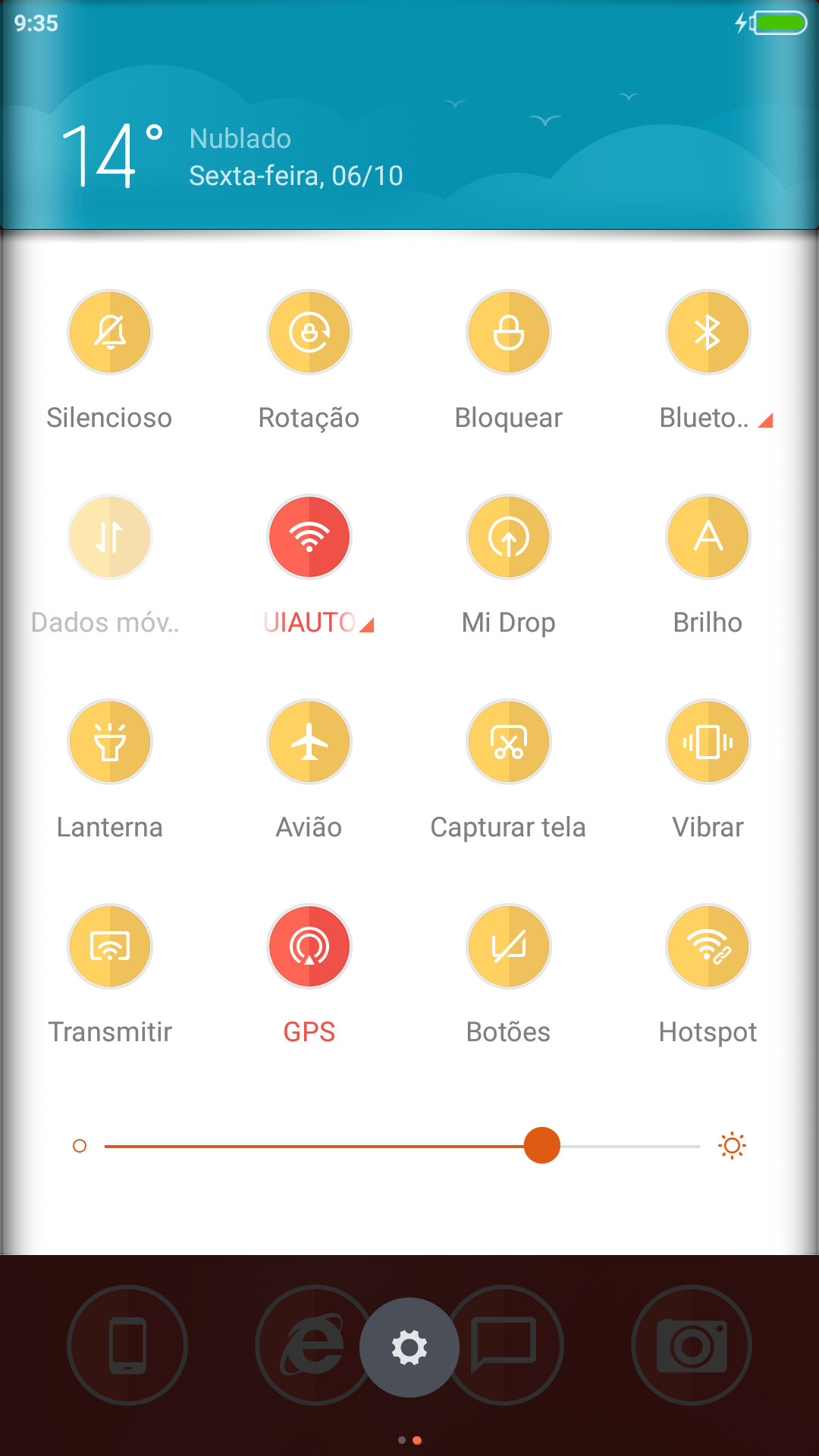Tap the Bloquear toggle
819x1456 pixels.
pos(509,332)
